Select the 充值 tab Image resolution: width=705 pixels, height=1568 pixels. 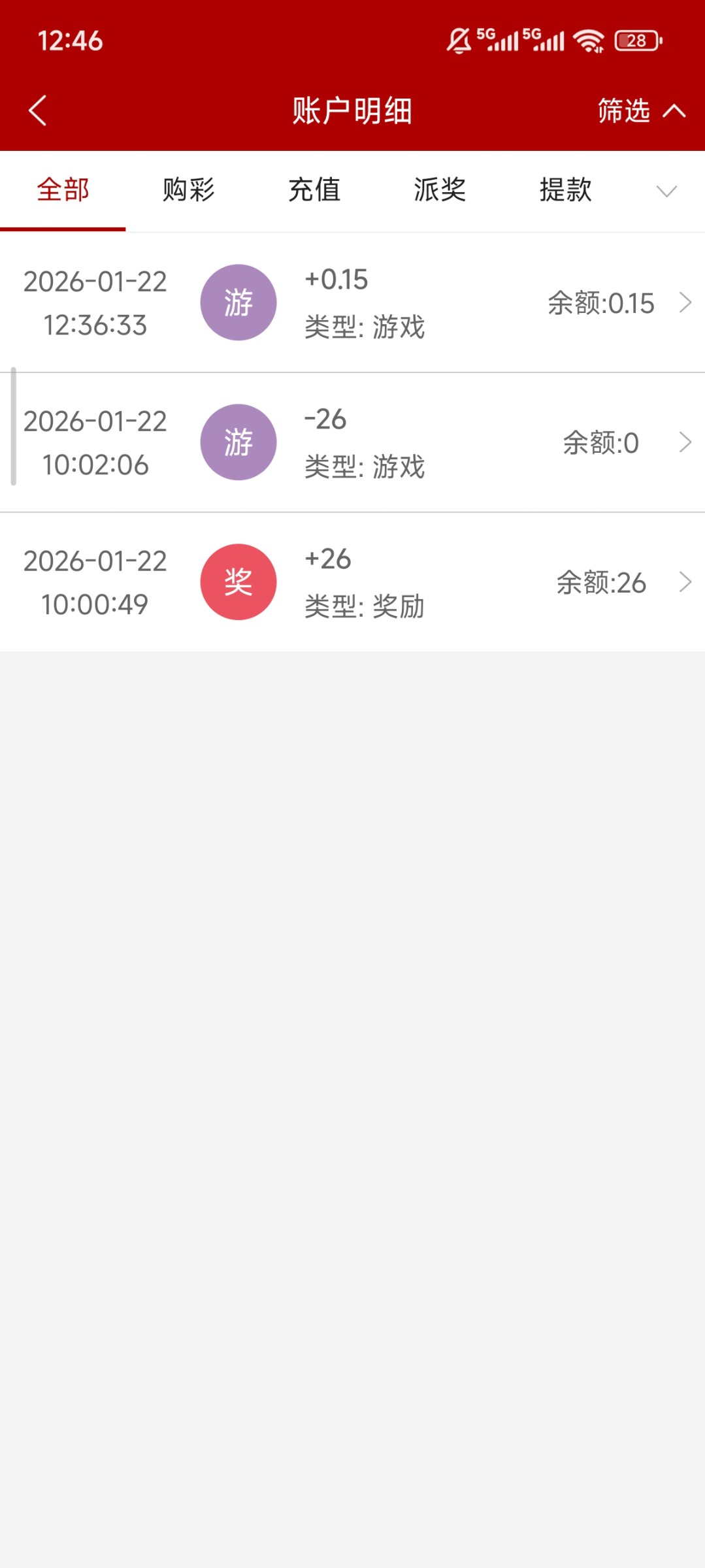(x=314, y=190)
